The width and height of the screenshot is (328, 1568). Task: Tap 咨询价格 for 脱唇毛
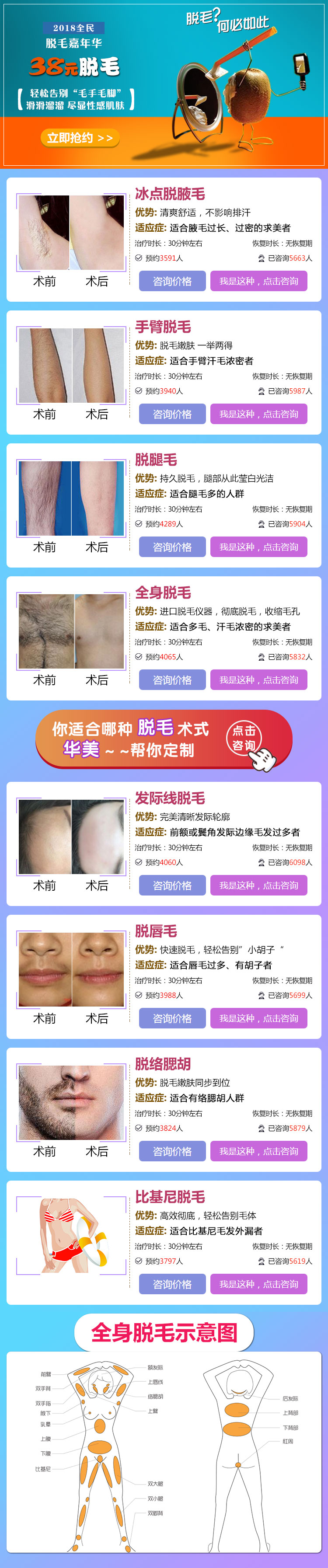coord(172,1018)
